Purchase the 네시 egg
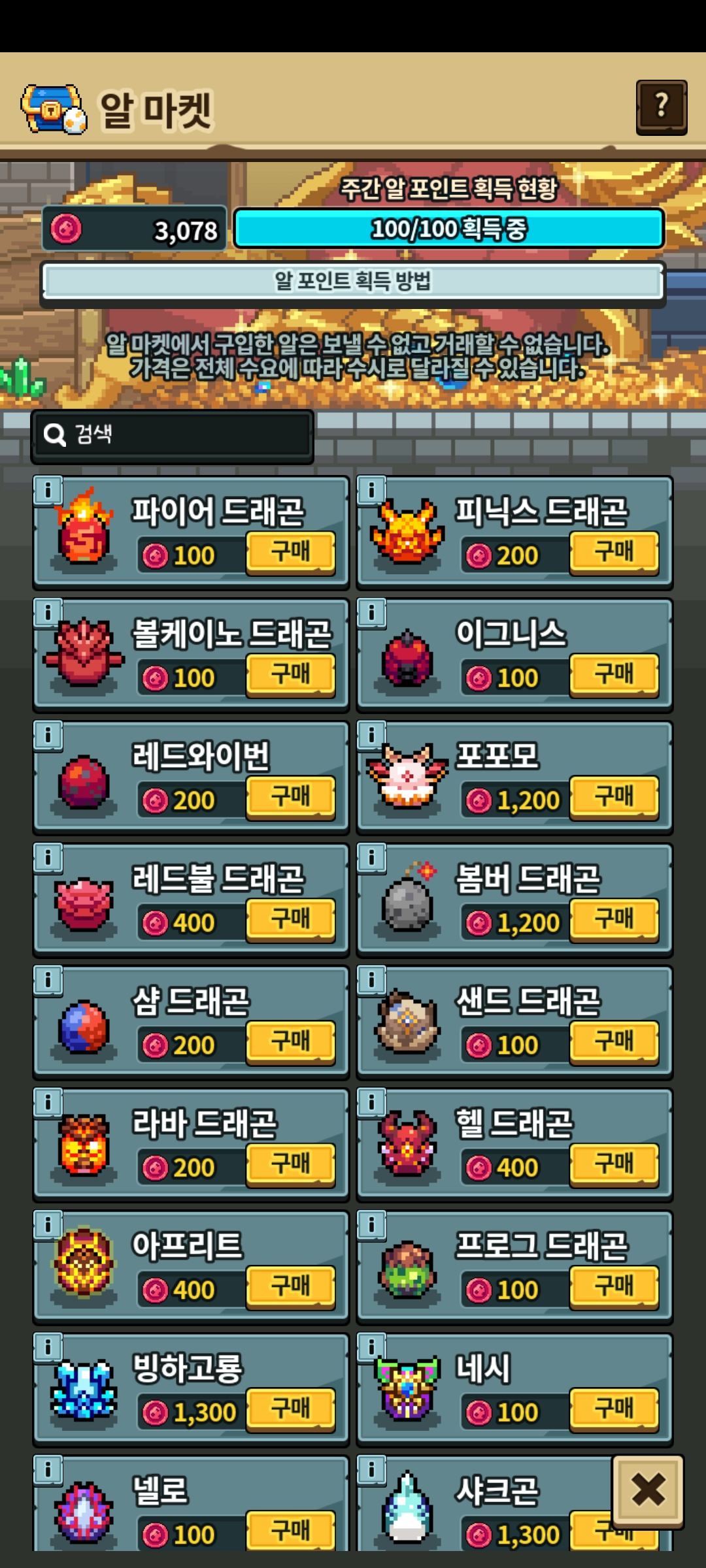The width and height of the screenshot is (706, 1568). (x=614, y=1409)
